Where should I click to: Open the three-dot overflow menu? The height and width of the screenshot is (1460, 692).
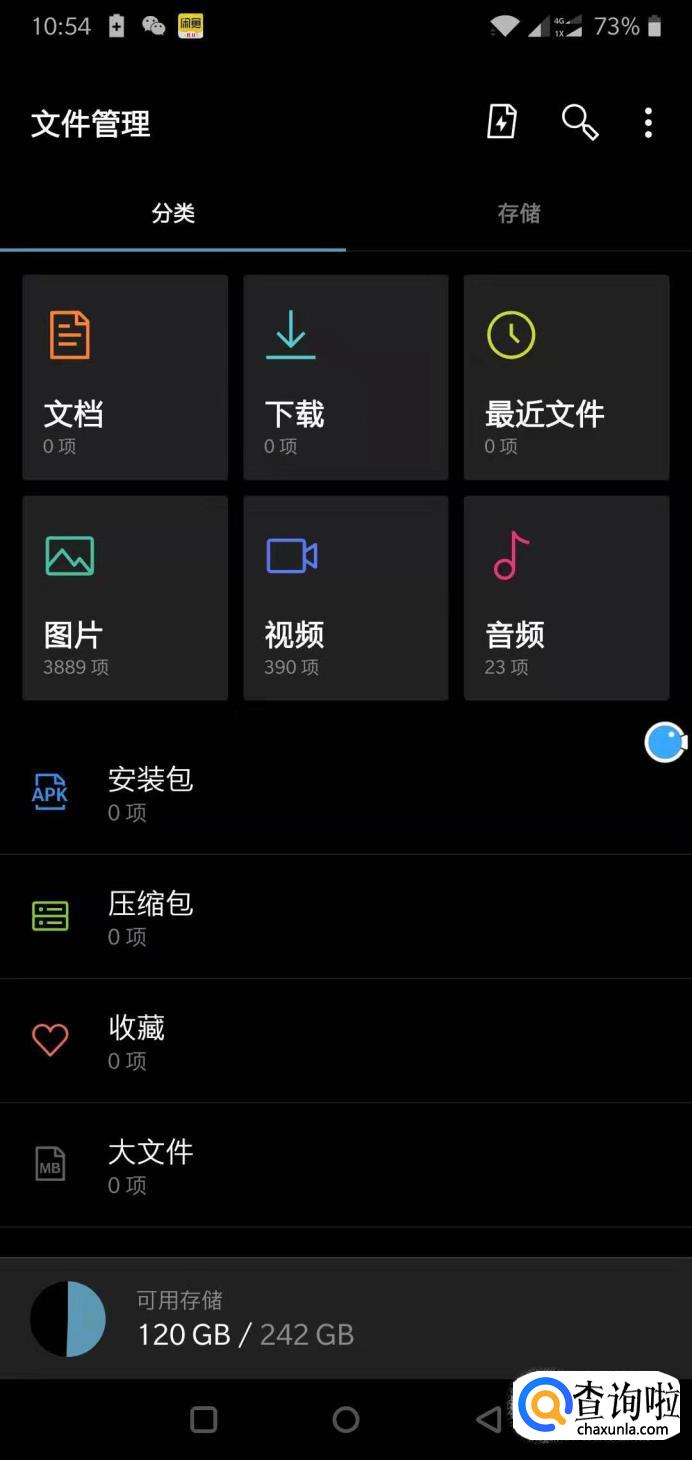pos(648,123)
